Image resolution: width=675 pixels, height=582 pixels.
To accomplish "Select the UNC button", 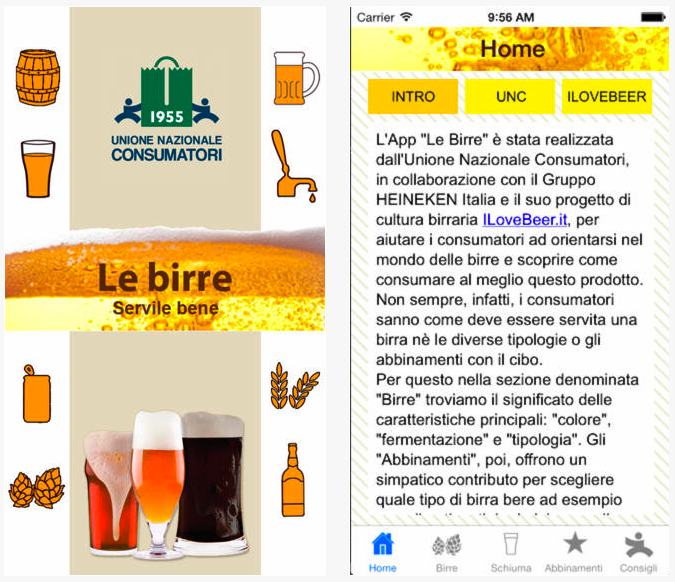I will [510, 97].
